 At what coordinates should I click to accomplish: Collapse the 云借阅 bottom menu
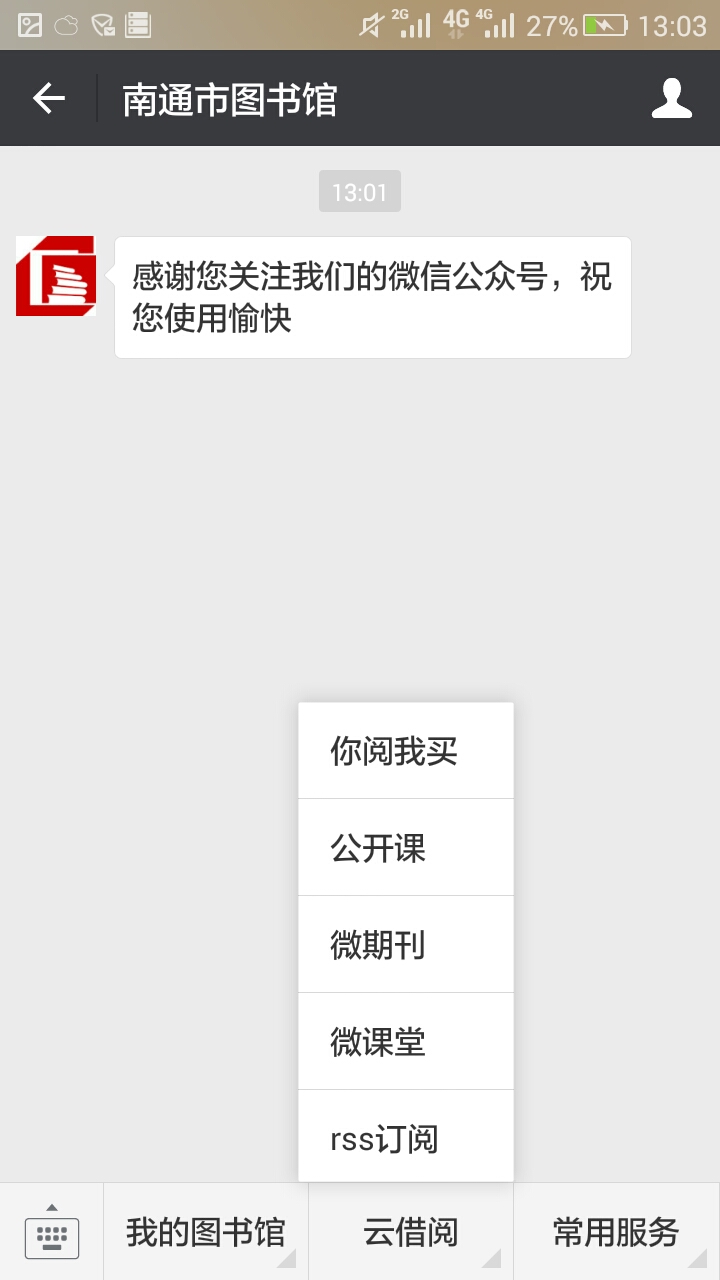click(x=411, y=1232)
